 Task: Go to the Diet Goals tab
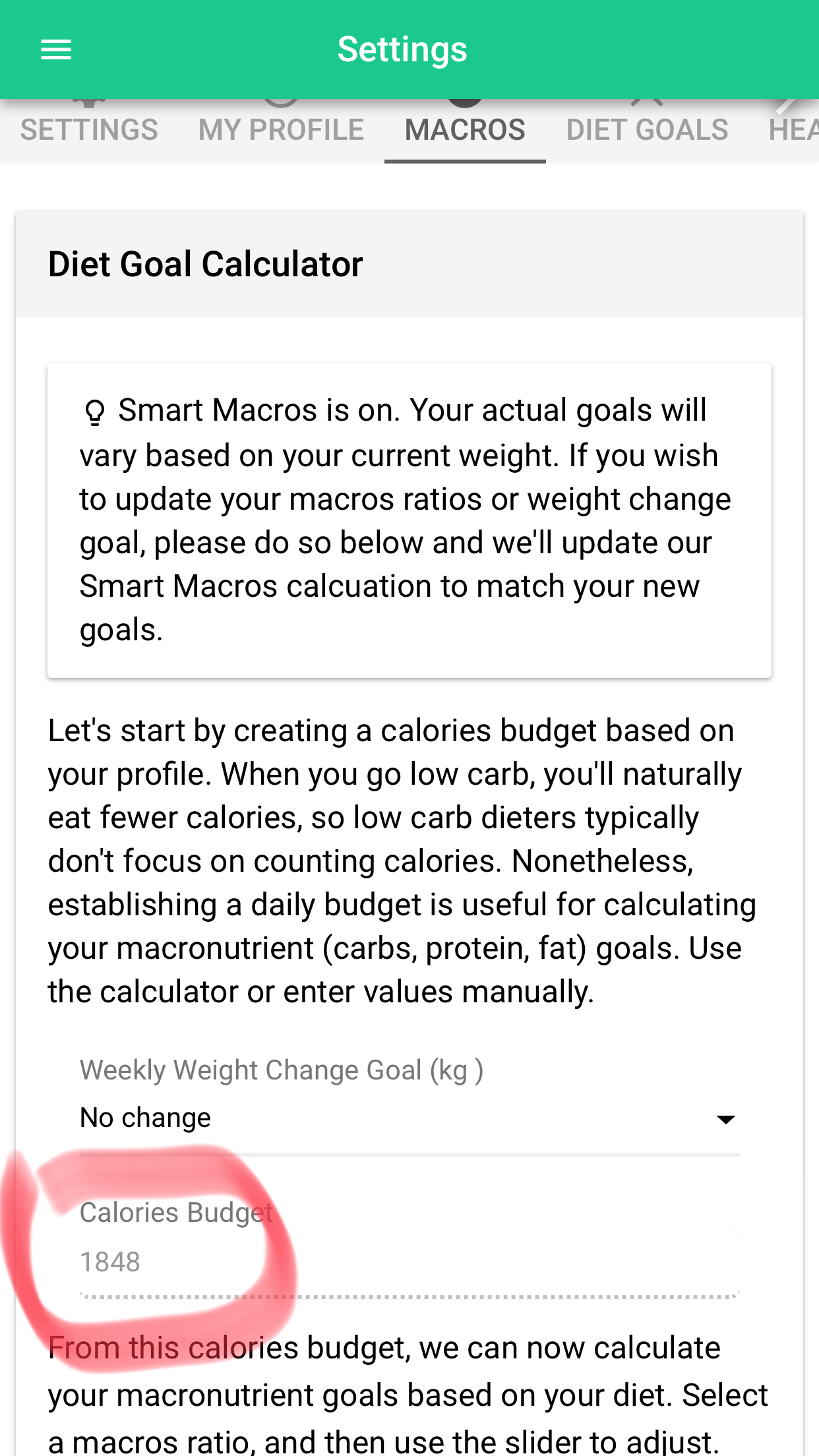point(647,130)
